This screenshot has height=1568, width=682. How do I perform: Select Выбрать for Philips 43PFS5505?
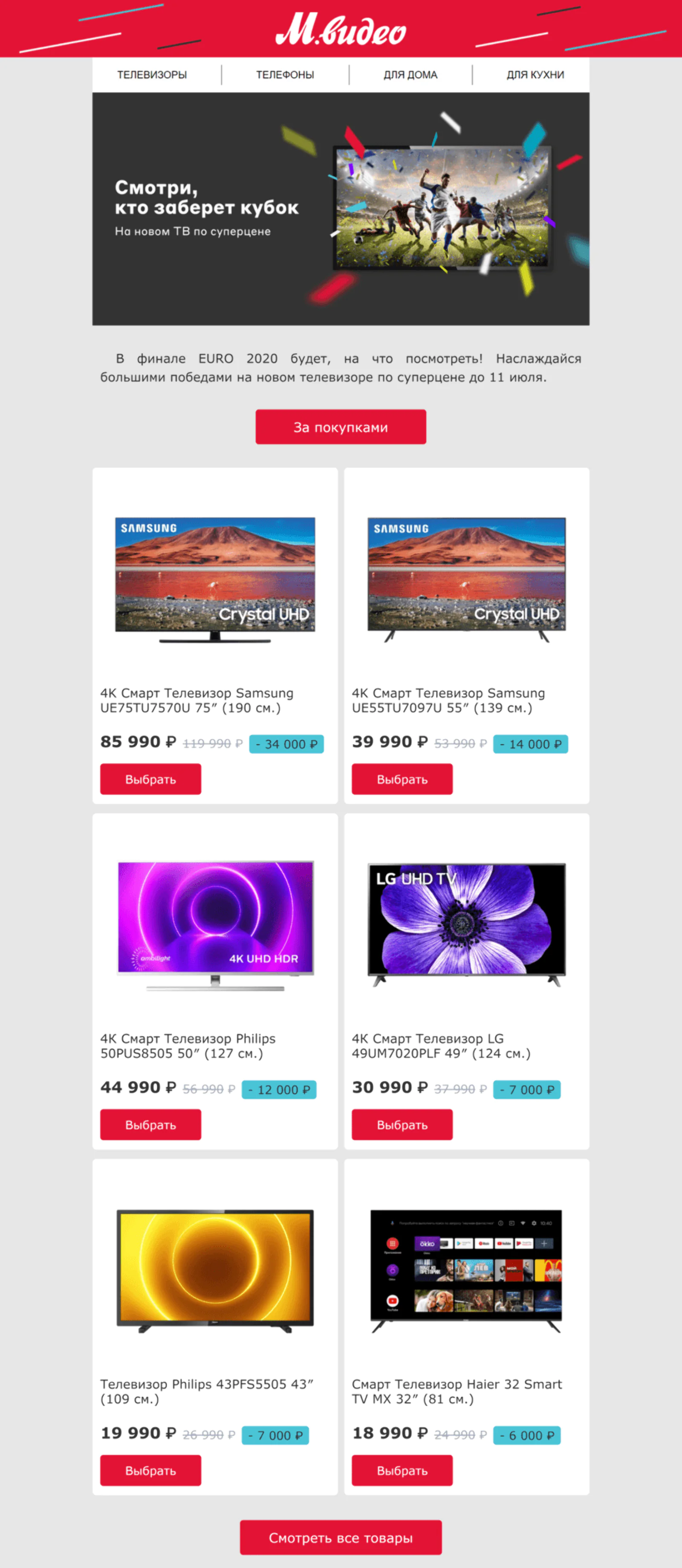(x=150, y=1470)
